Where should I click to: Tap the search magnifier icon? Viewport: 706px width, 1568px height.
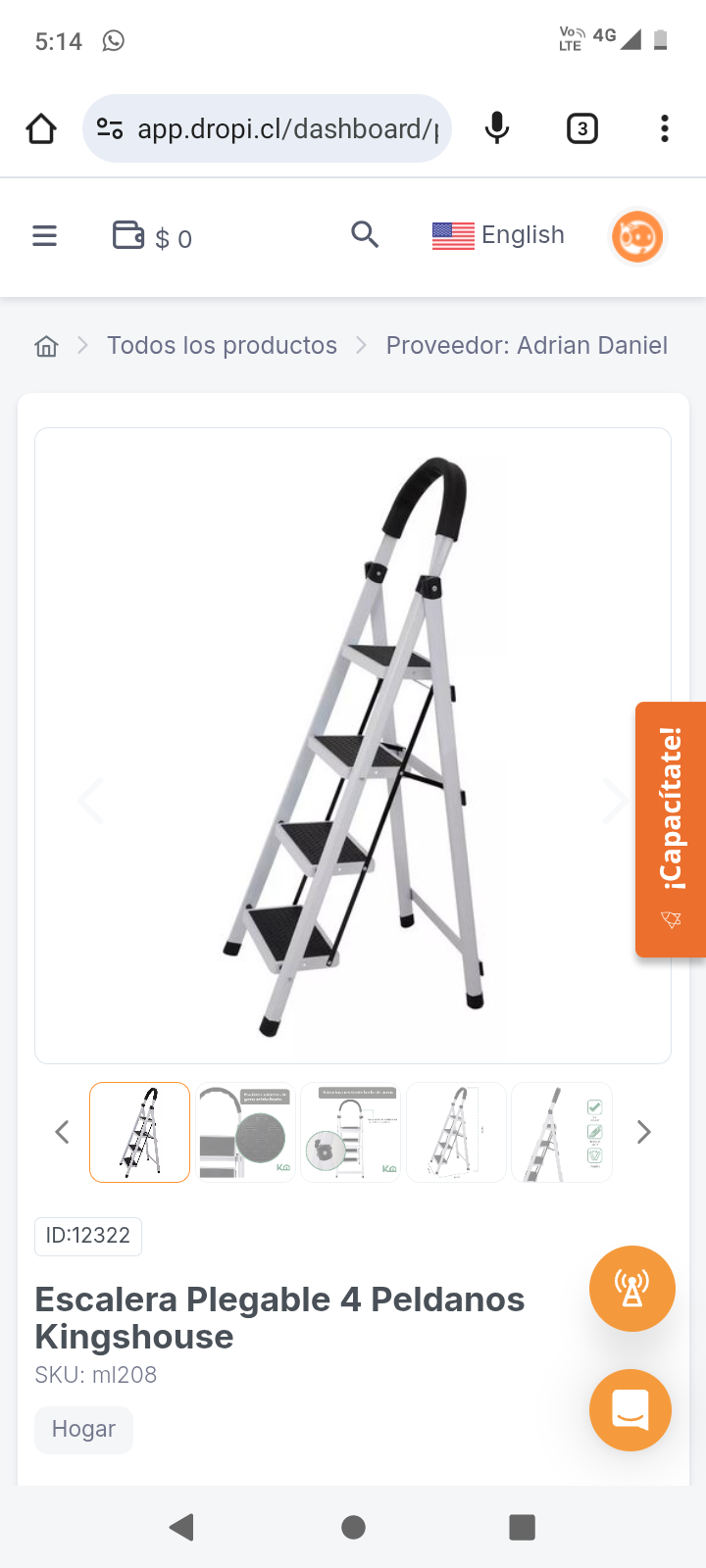pyautogui.click(x=365, y=235)
